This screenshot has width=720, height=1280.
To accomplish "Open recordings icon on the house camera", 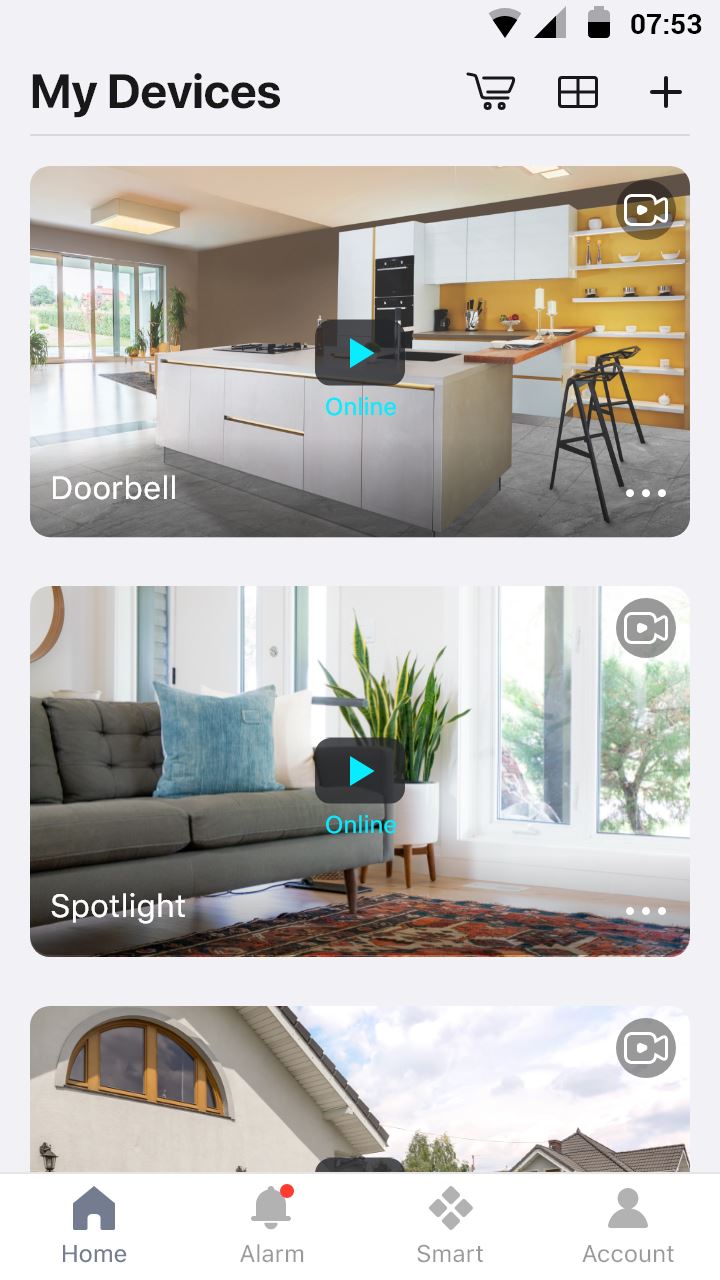I will coord(646,1048).
